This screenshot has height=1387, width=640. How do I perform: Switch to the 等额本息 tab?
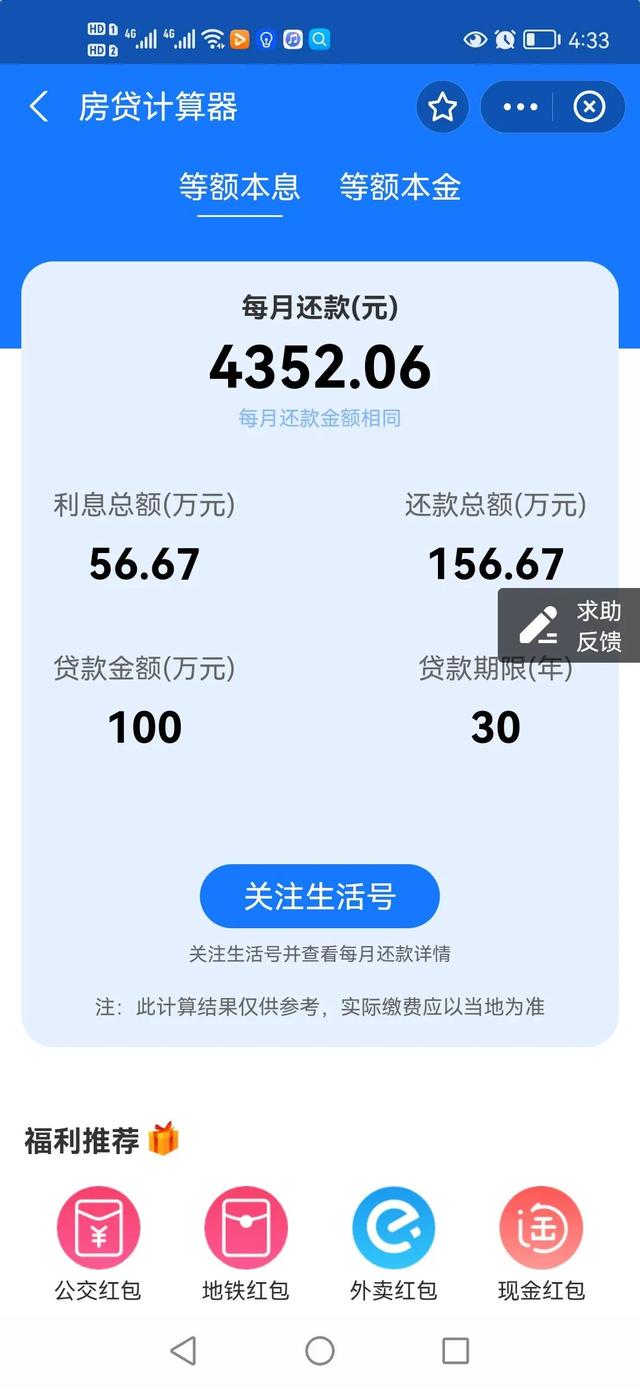click(x=239, y=187)
